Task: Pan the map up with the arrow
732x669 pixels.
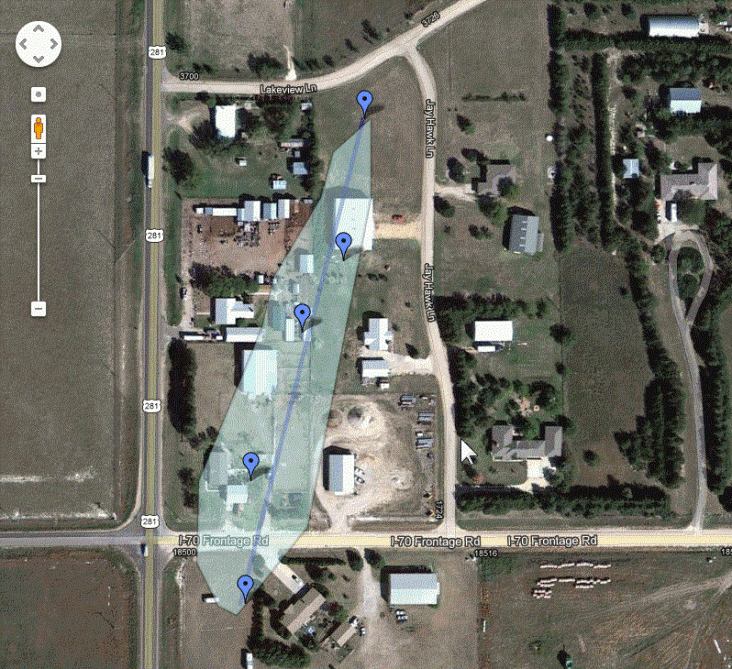Action: click(x=38, y=30)
